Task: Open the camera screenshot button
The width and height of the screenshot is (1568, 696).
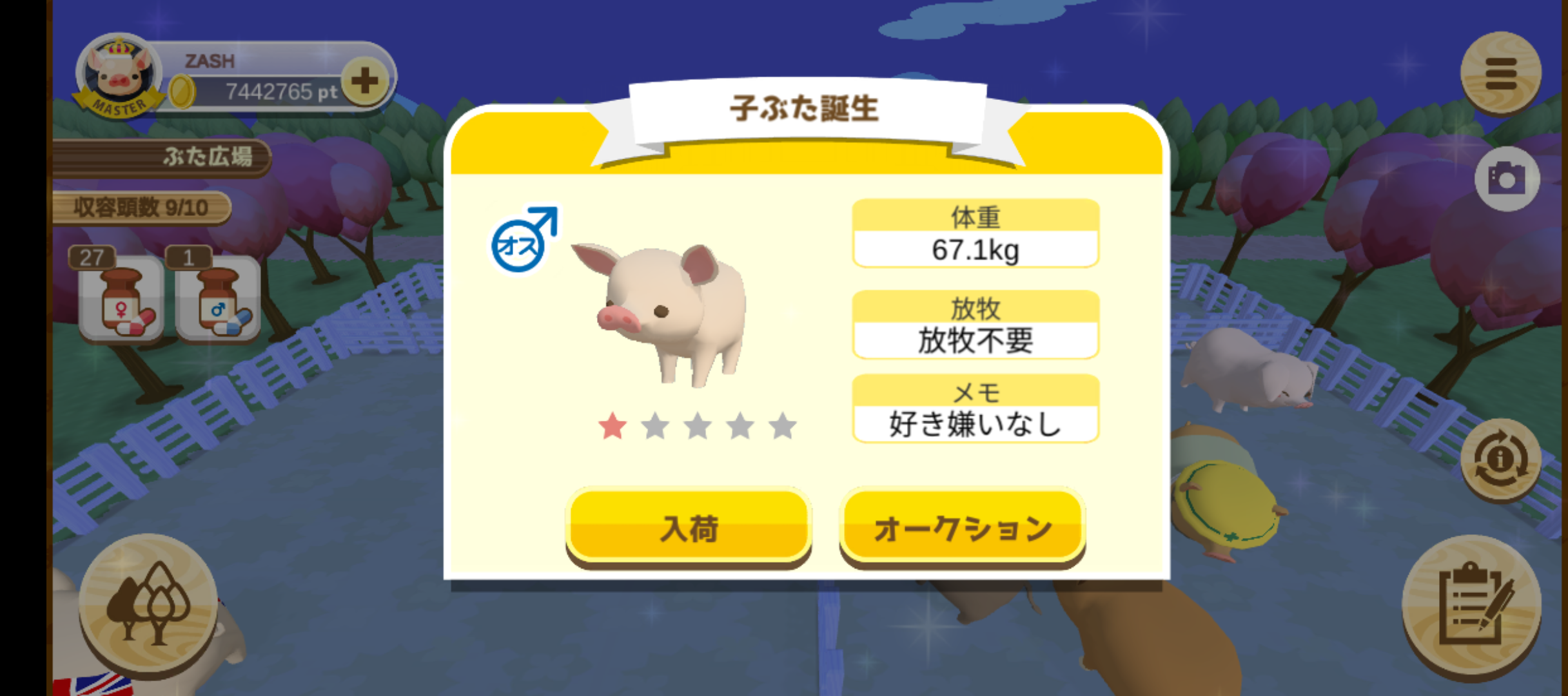Action: tap(1507, 179)
